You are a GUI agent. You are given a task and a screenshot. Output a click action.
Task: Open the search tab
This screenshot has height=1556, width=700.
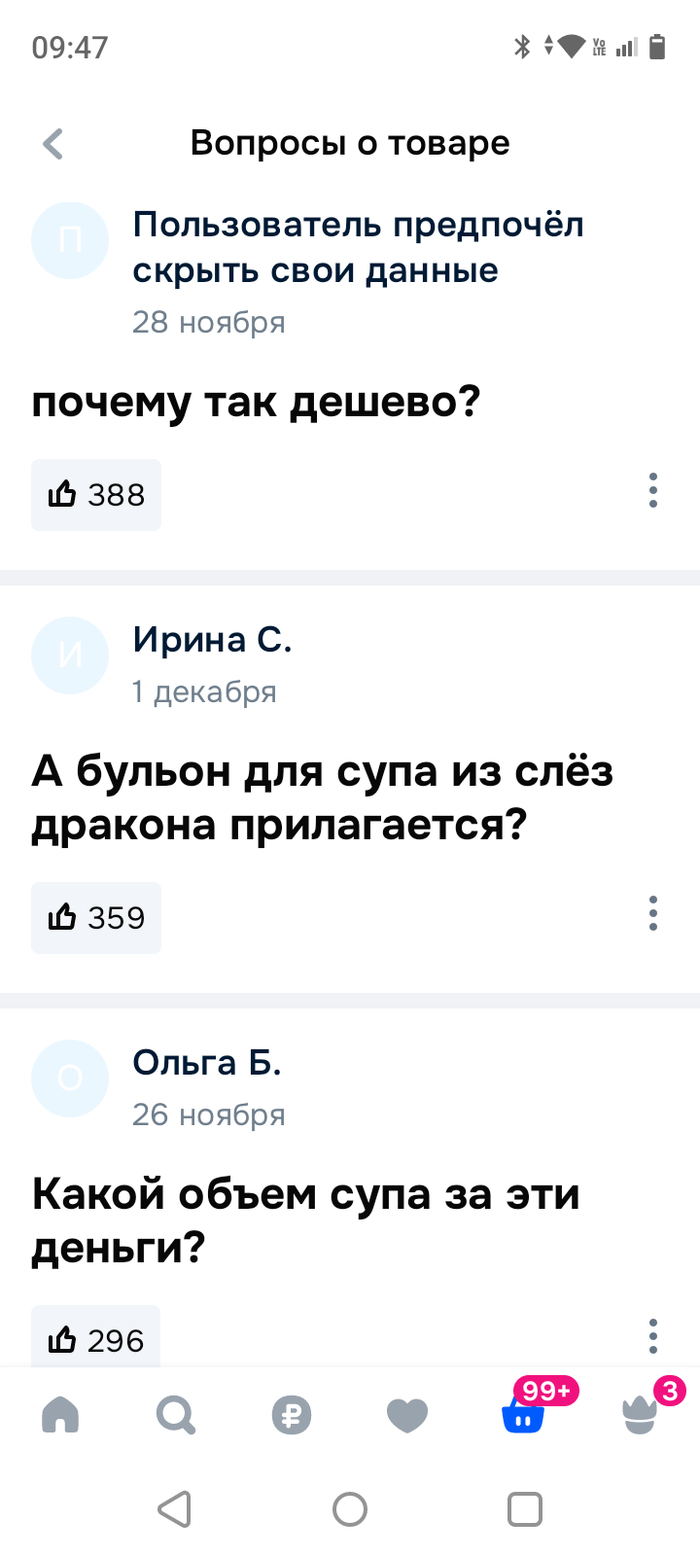point(177,1414)
